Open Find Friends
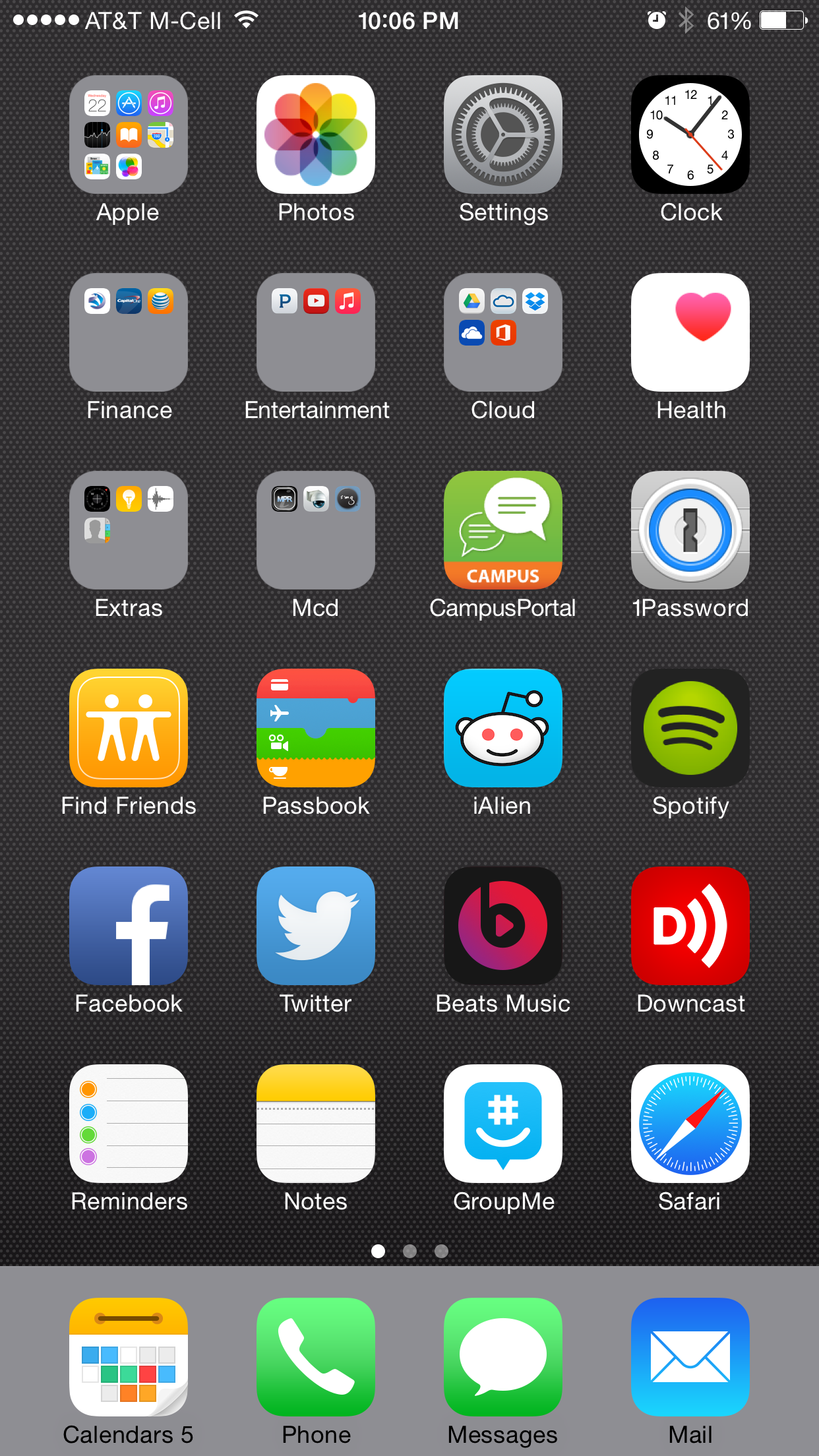This screenshot has height=1456, width=819. 129,728
